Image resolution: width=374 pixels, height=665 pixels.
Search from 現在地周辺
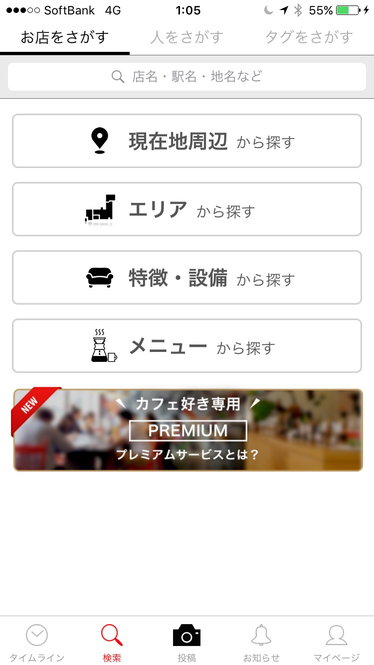coord(187,141)
